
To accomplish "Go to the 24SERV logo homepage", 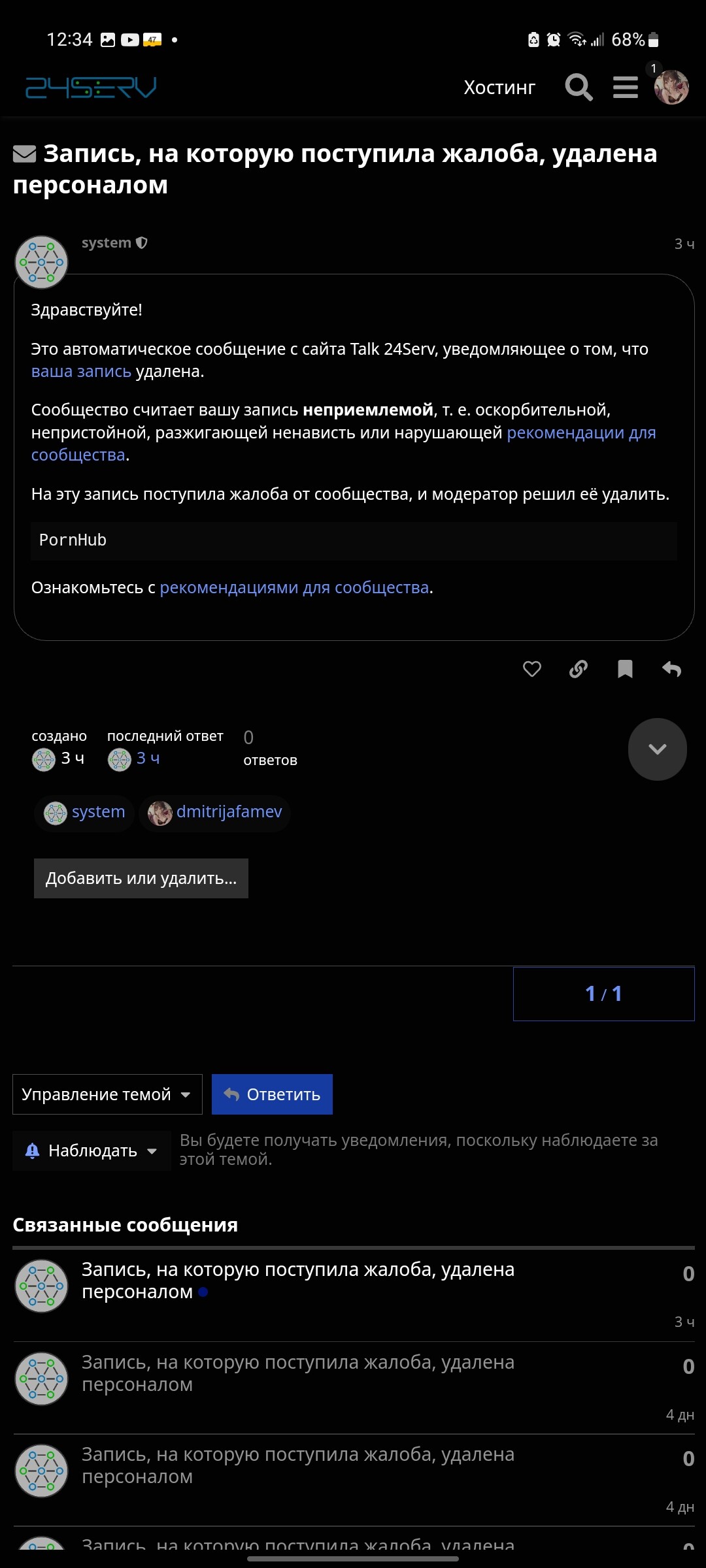I will pos(91,87).
